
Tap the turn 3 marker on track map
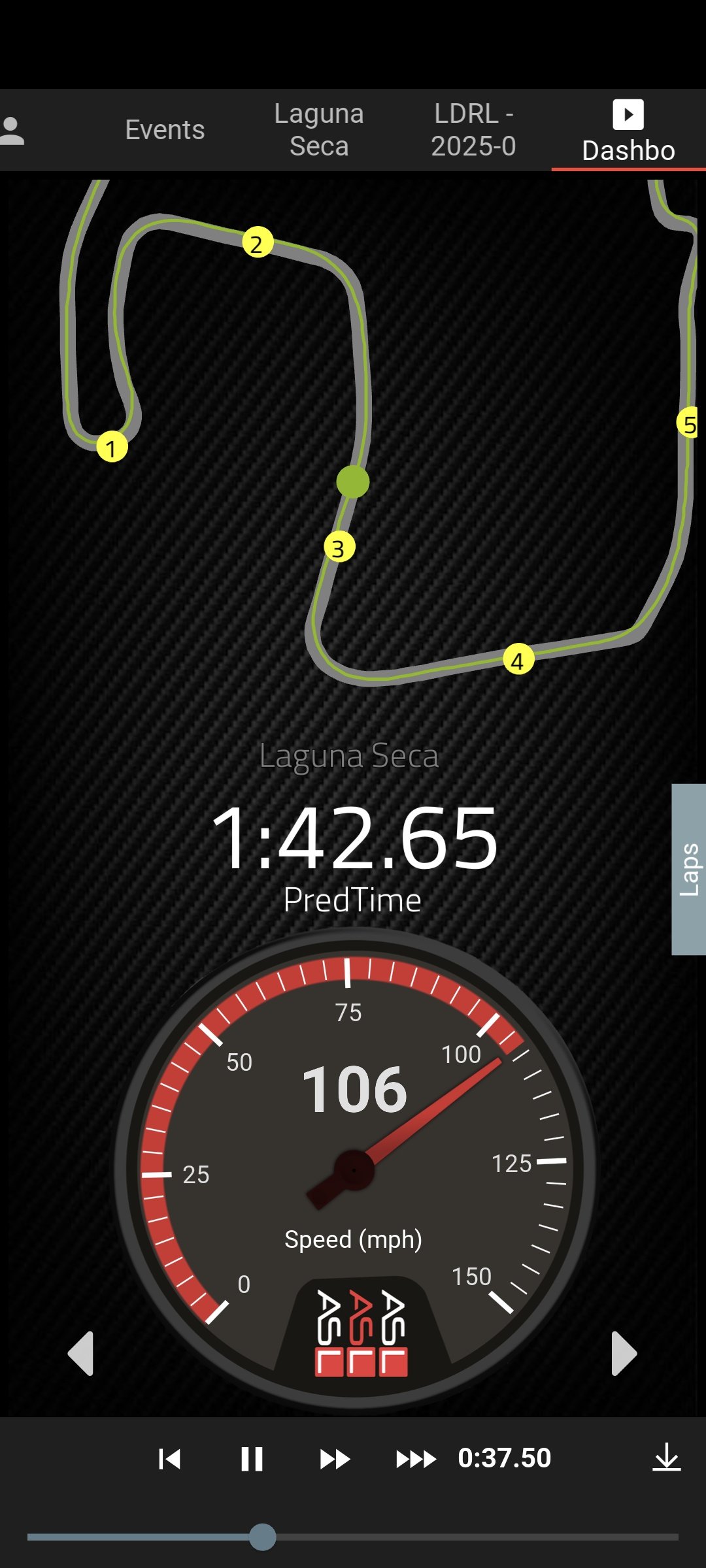[x=339, y=547]
